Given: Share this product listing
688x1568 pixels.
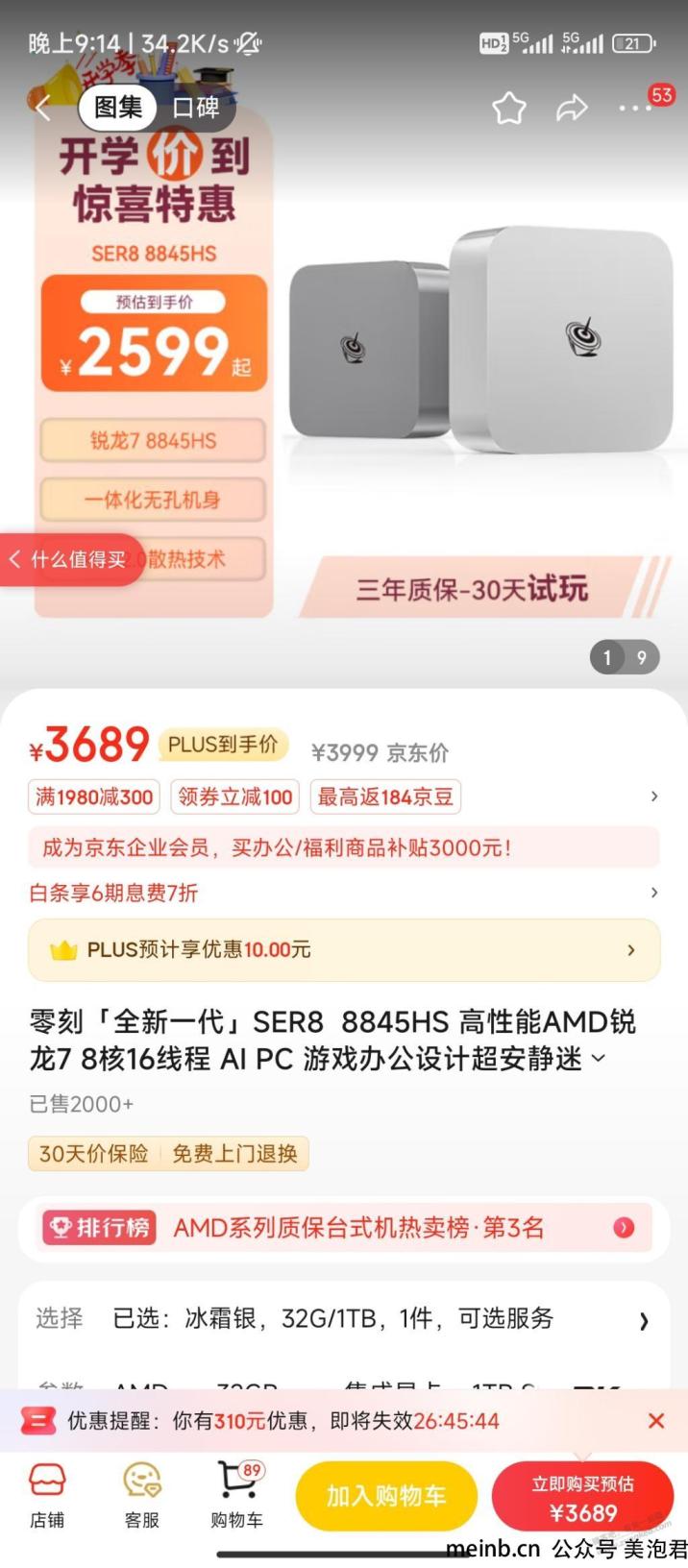Looking at the screenshot, I should click(572, 109).
